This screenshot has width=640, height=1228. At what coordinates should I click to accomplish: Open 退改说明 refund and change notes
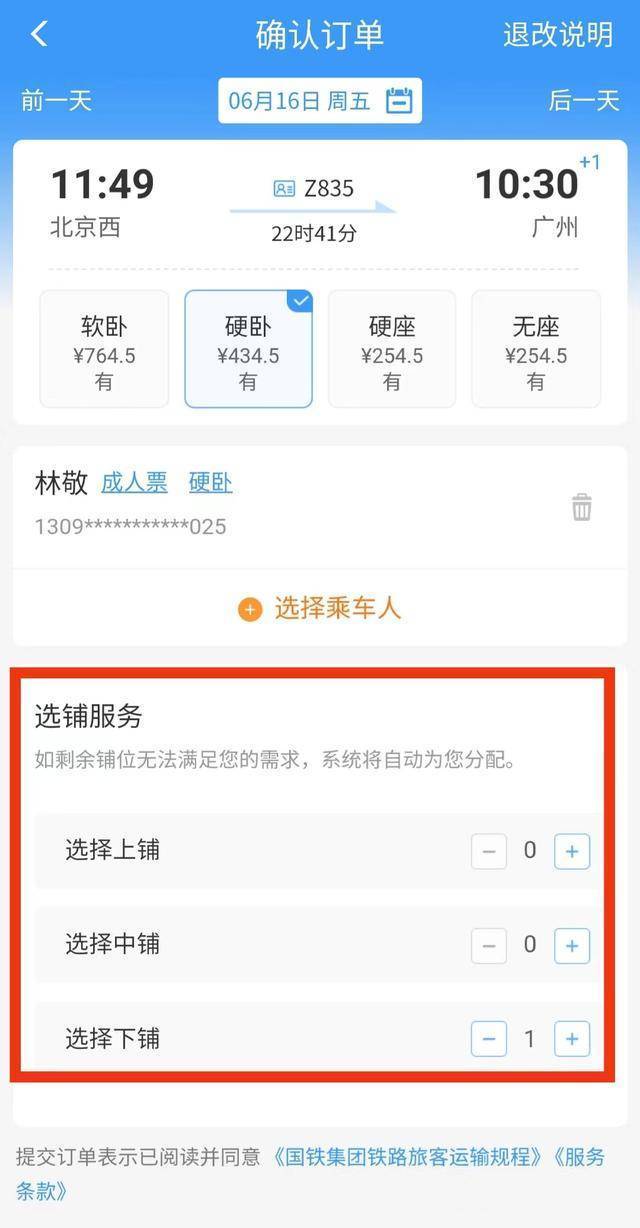[x=558, y=35]
